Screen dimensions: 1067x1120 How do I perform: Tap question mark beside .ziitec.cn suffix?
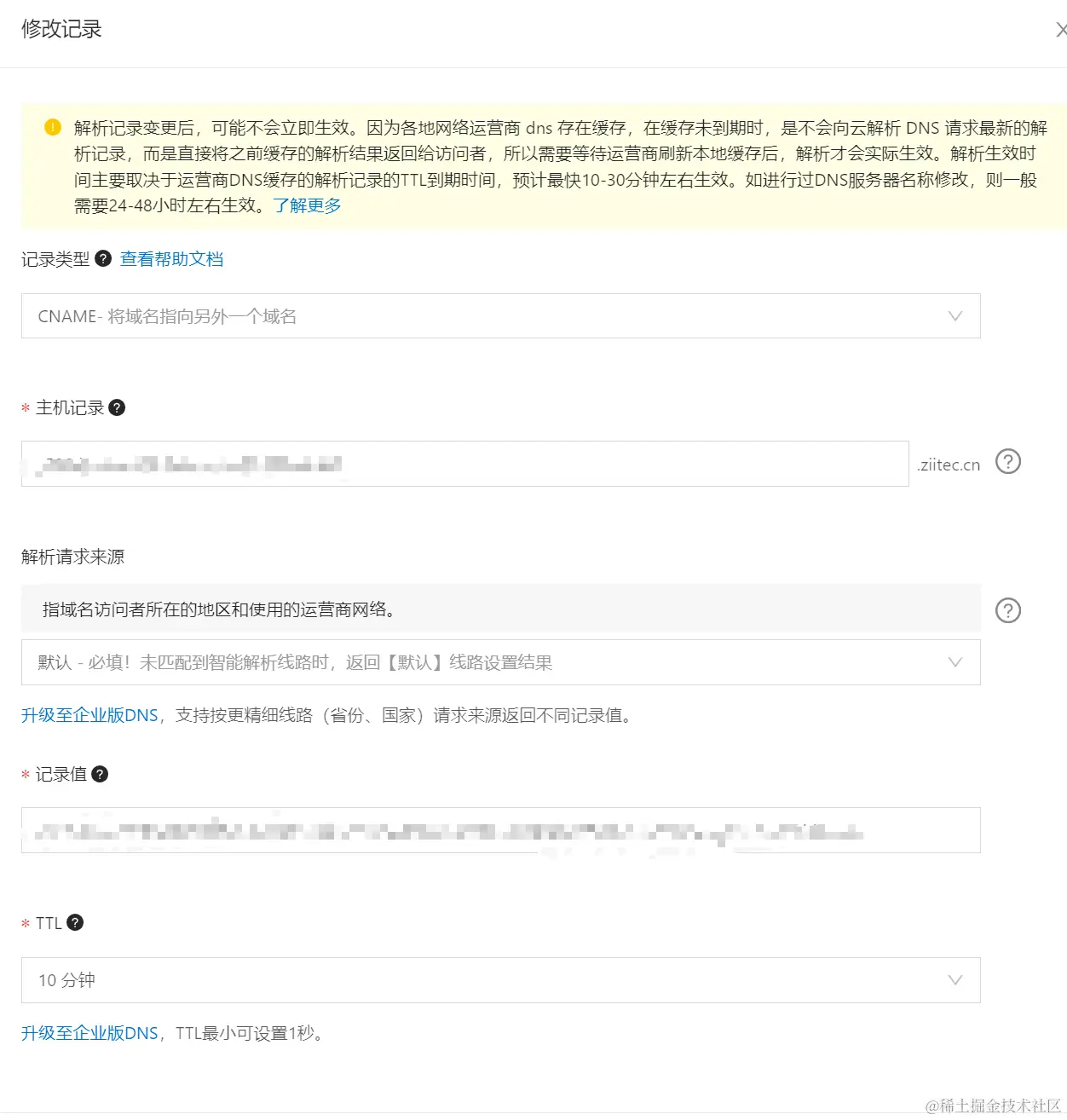(1007, 462)
